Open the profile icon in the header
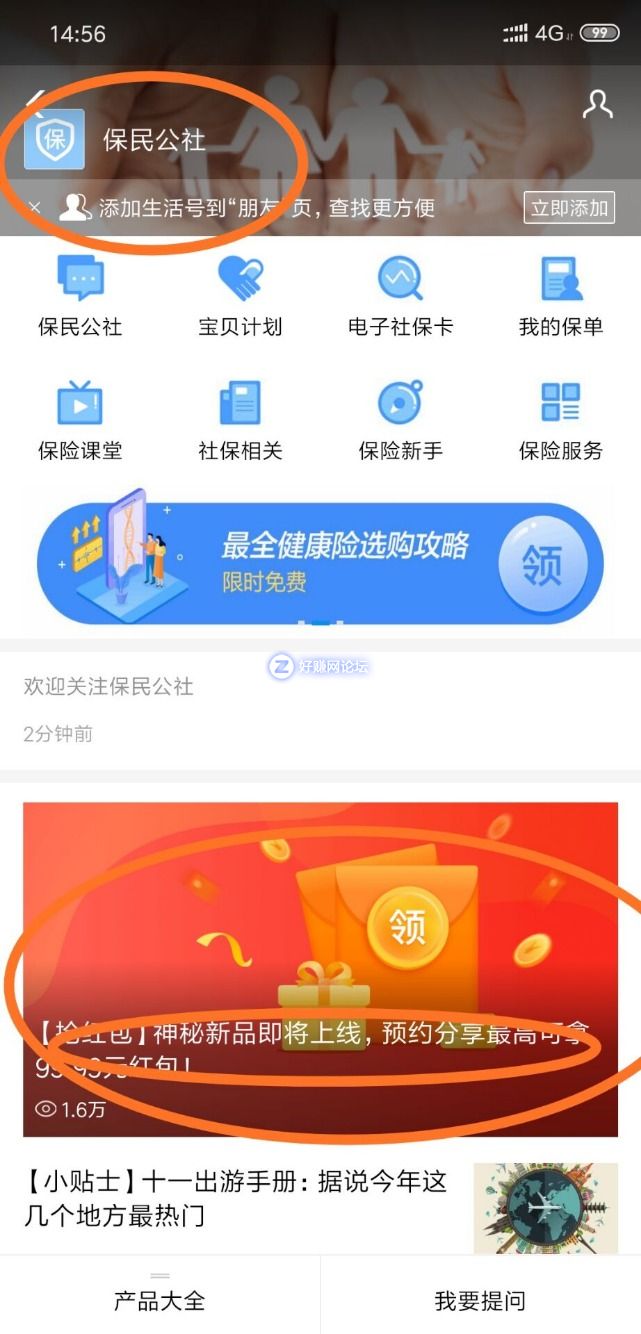 pyautogui.click(x=597, y=105)
